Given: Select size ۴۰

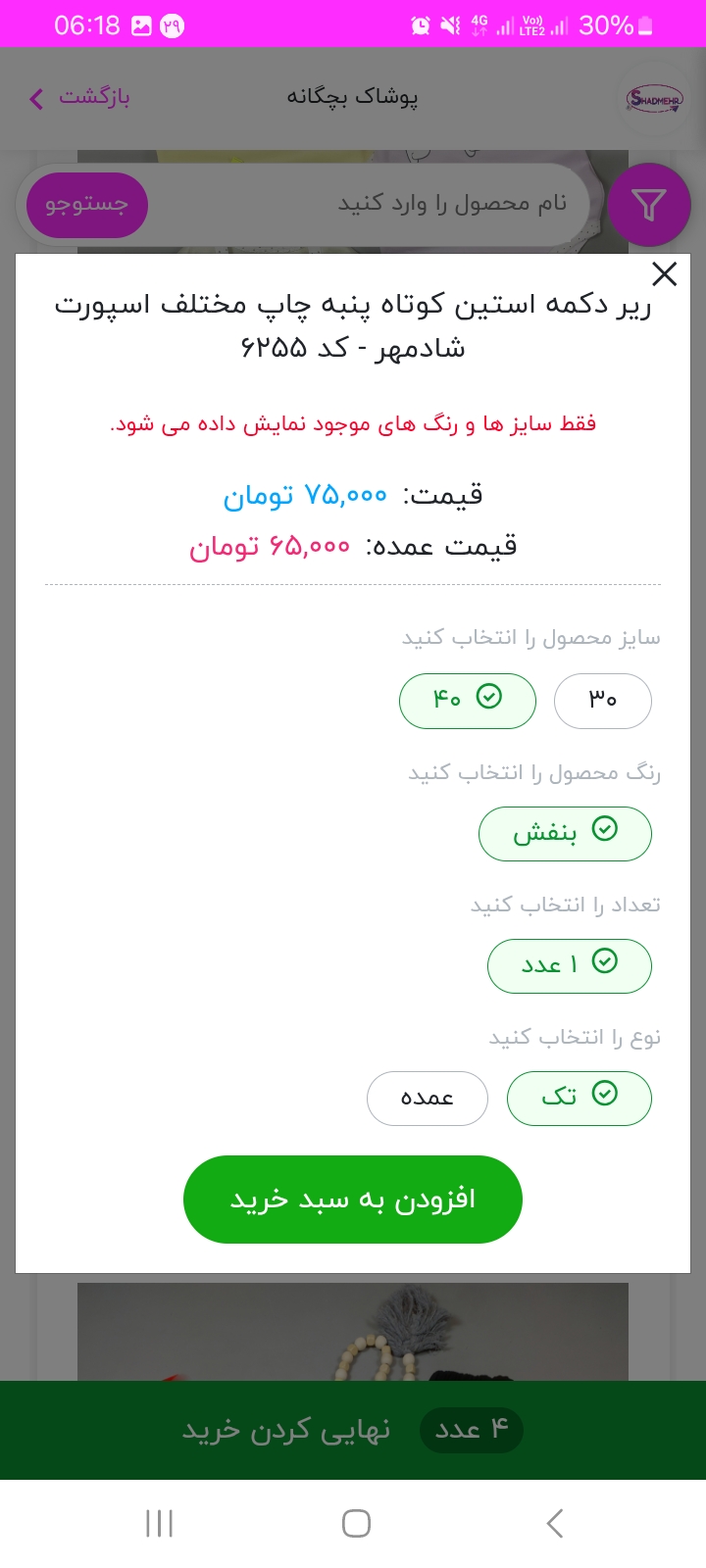Looking at the screenshot, I should pos(467,701).
